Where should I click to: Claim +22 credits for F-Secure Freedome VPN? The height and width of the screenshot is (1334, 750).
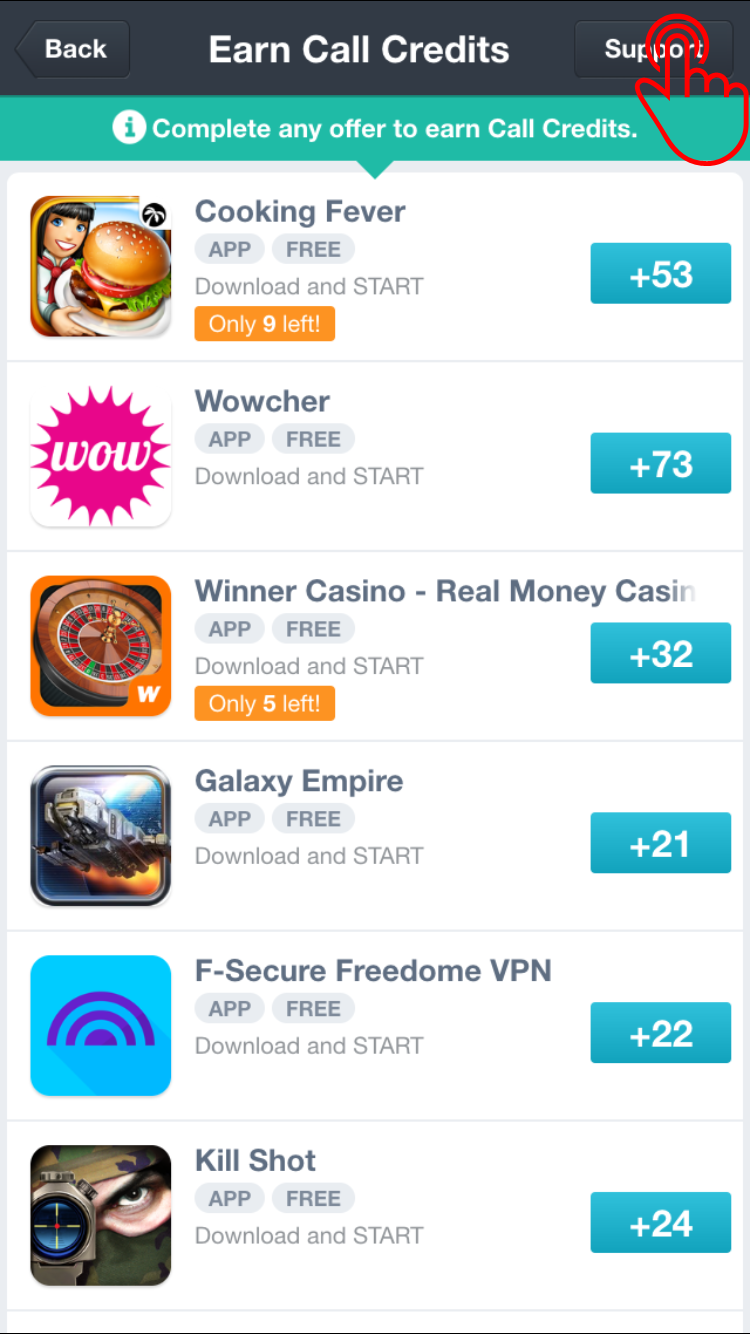pos(660,1033)
